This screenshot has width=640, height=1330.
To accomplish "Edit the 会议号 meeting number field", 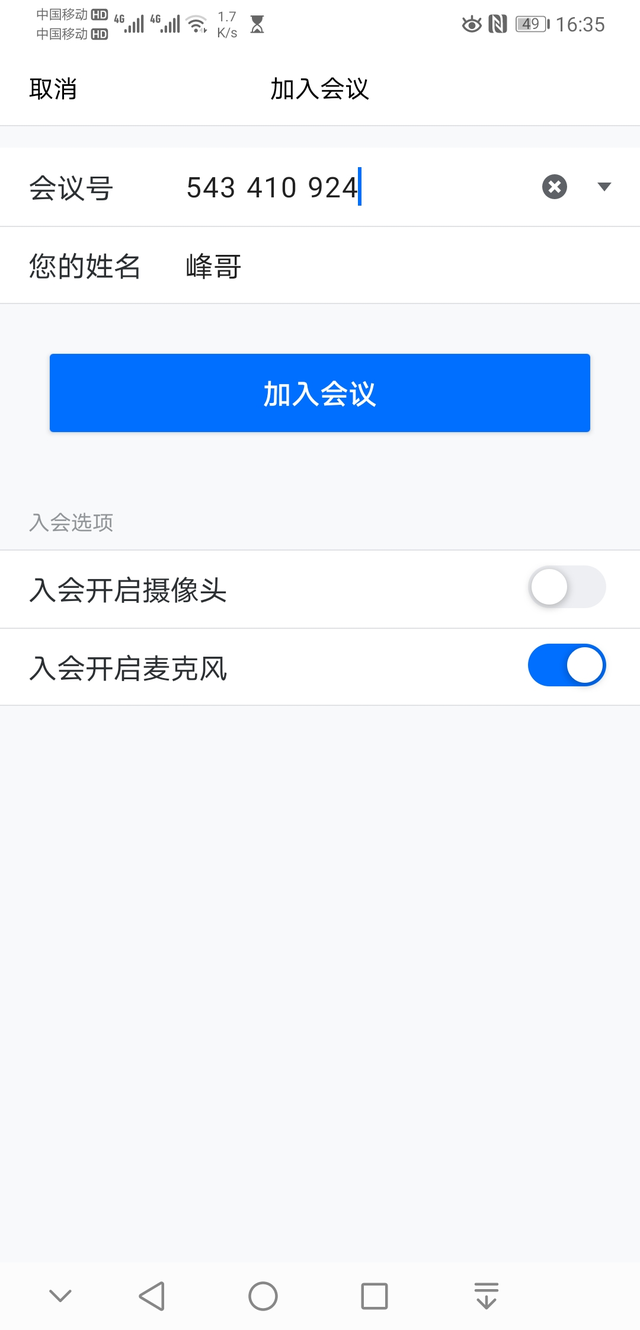I will click(x=355, y=187).
